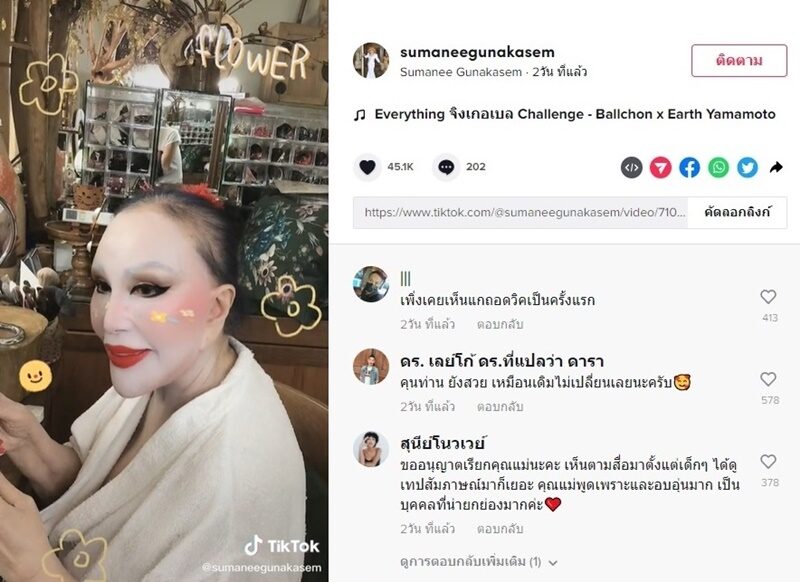Image resolution: width=800 pixels, height=582 pixels.
Task: Share the video via WhatsApp
Action: [x=718, y=167]
